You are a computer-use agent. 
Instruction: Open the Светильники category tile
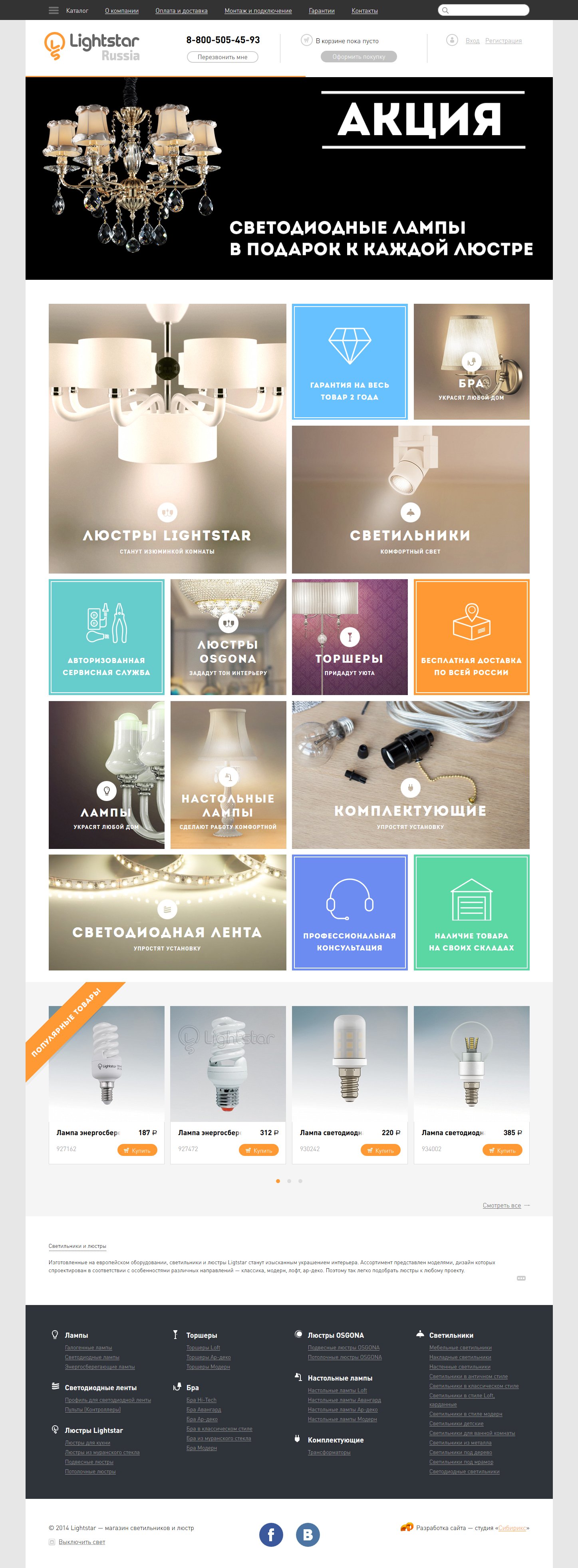[x=411, y=499]
